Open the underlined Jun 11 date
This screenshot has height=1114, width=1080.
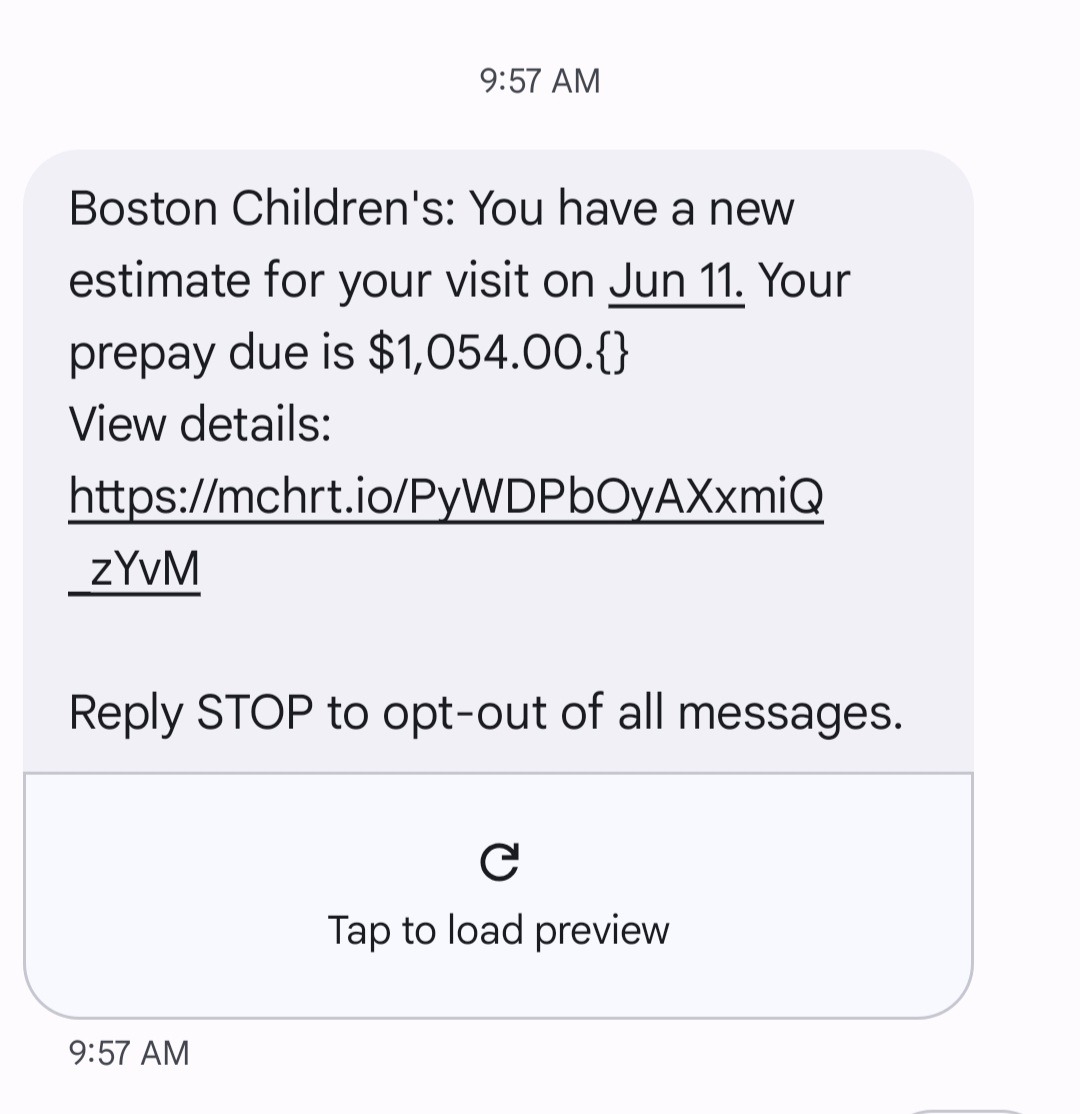pos(676,281)
